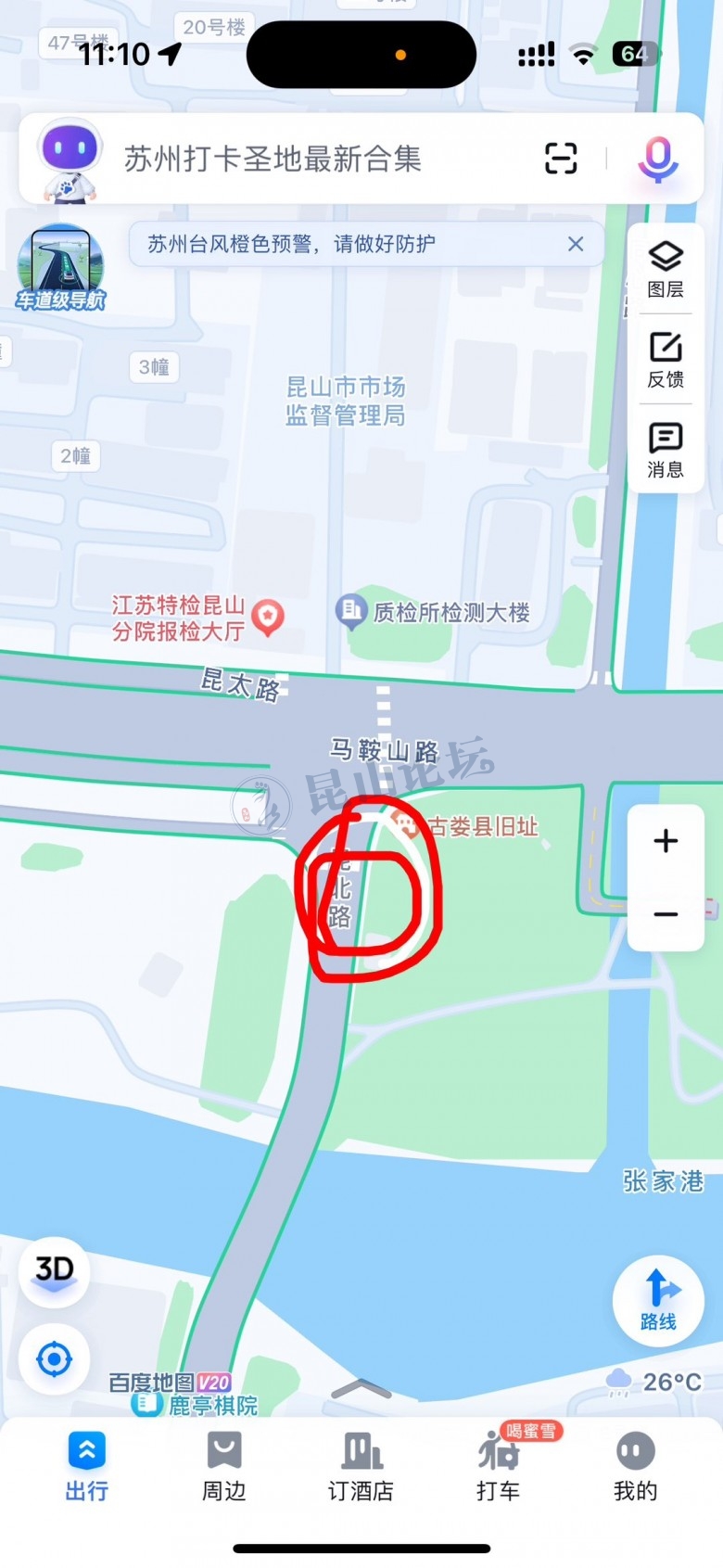Switch the map to 3D view
Viewport: 723px width, 1568px height.
pos(55,1270)
